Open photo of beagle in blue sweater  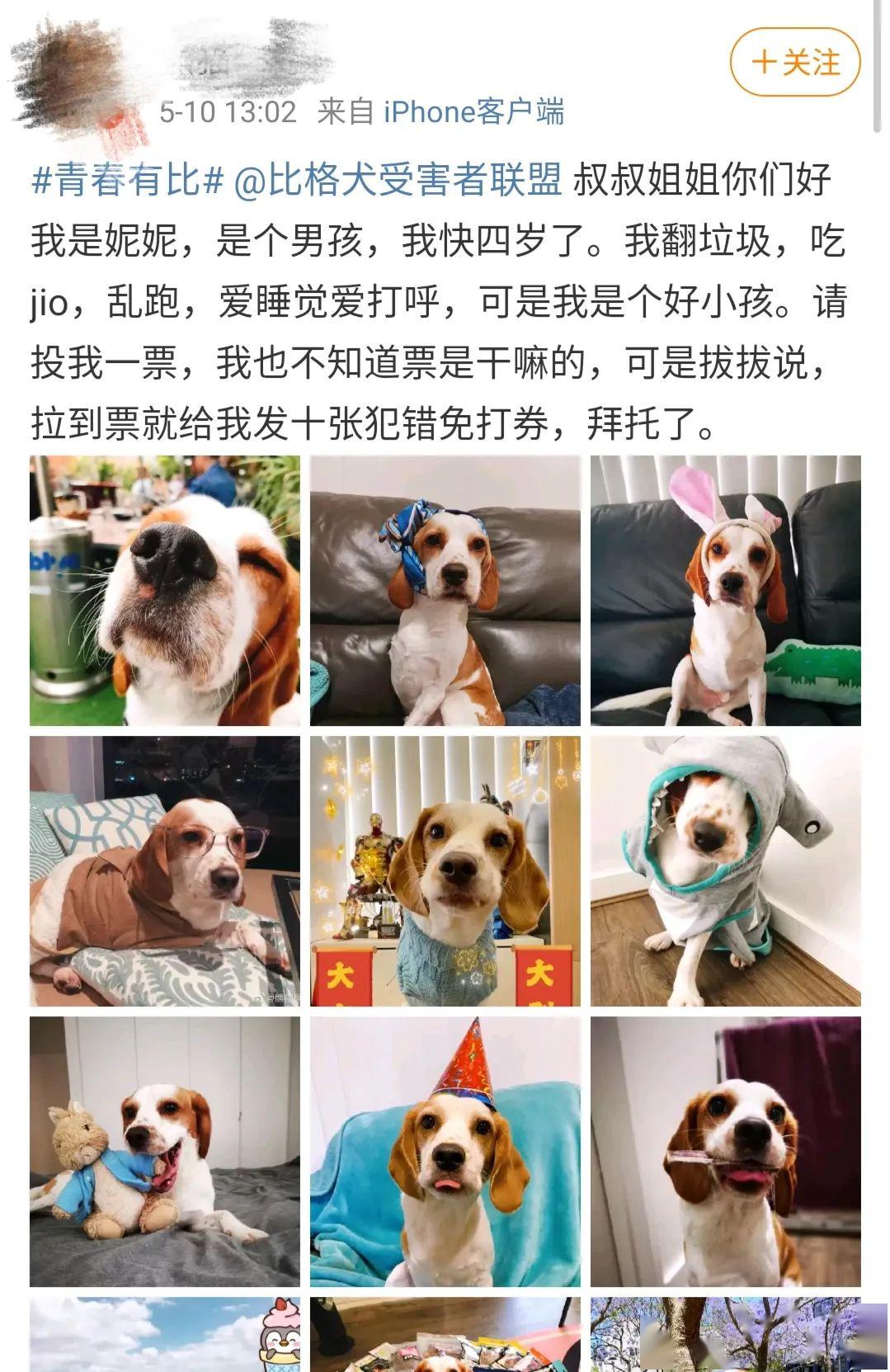pos(445,871)
